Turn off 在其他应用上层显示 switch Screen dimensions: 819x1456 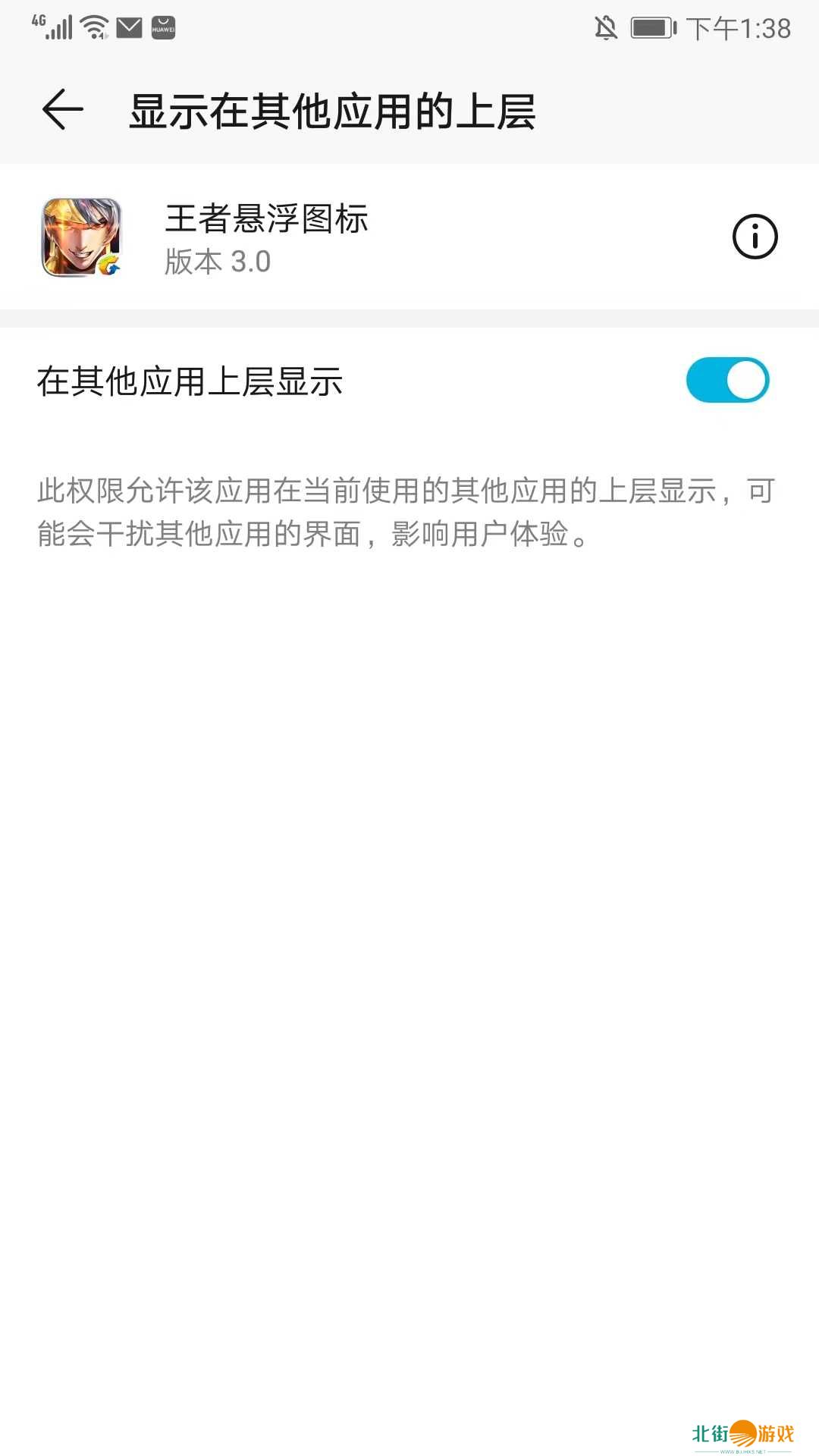[727, 380]
